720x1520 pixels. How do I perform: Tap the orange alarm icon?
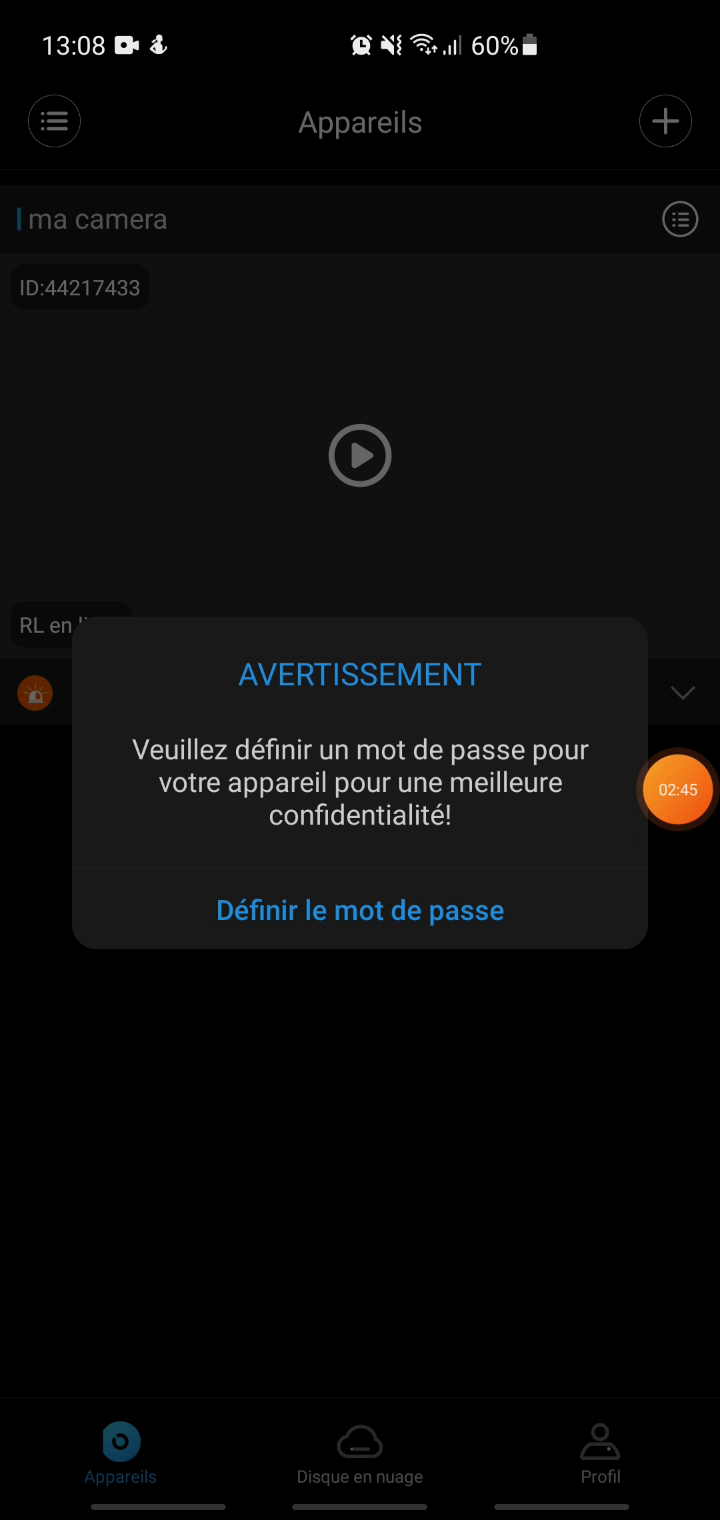(35, 692)
